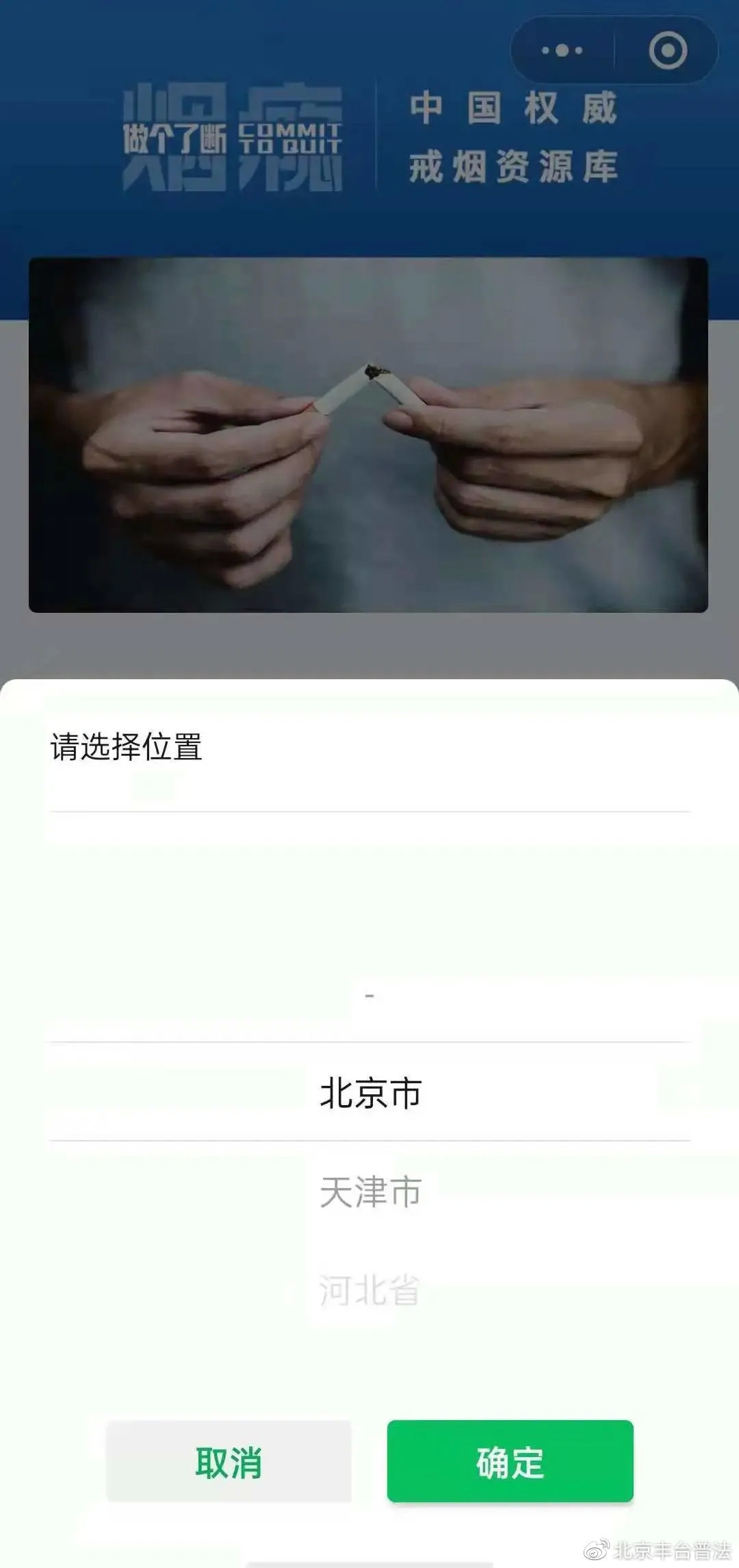This screenshot has height=1568, width=739.
Task: Close the mini program with the circle icon
Action: (x=668, y=50)
